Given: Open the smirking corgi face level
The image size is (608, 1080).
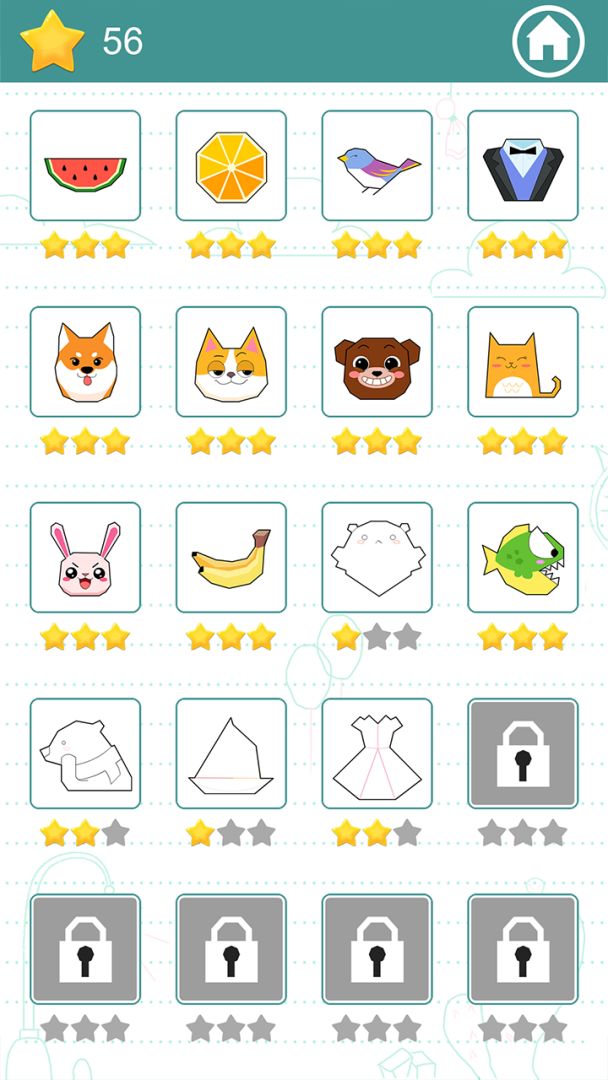Looking at the screenshot, I should (x=231, y=361).
